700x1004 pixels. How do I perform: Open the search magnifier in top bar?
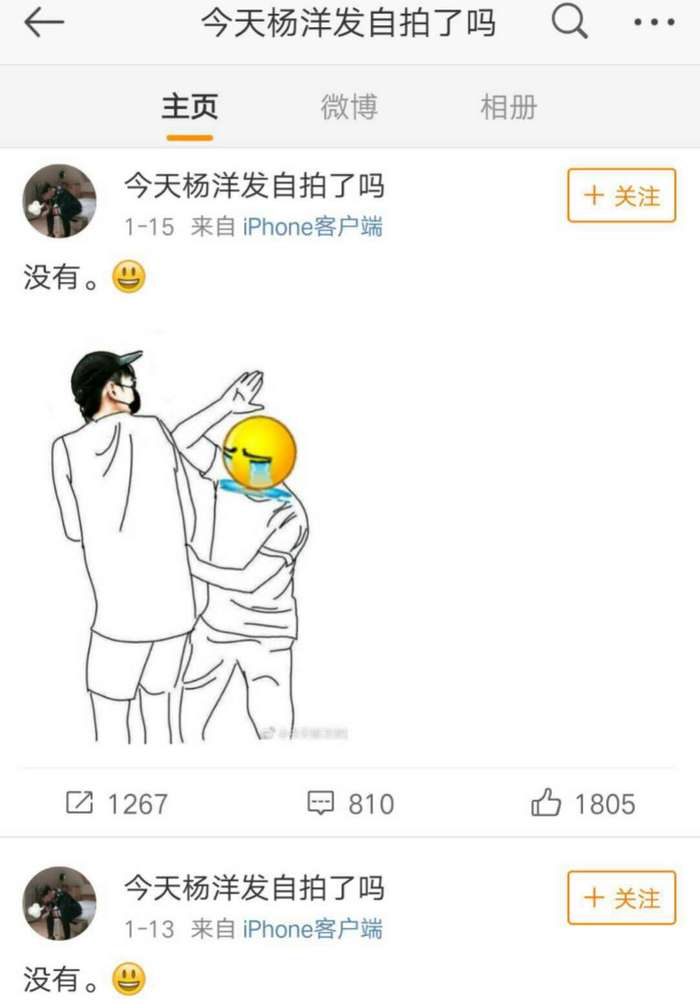pos(570,22)
